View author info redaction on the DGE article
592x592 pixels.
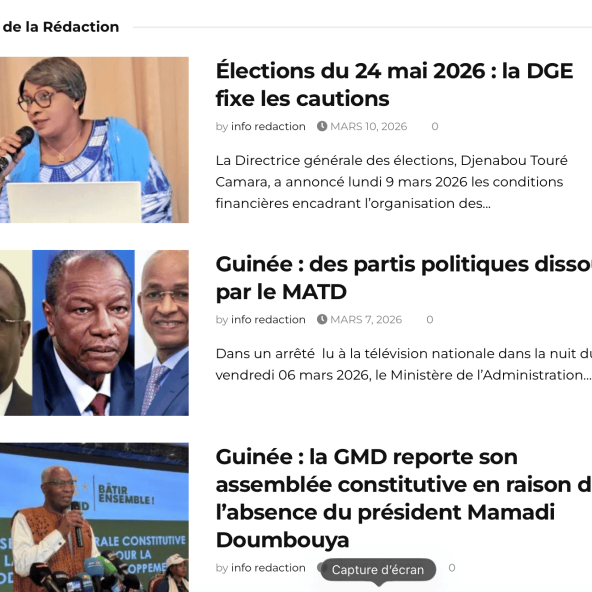[268, 126]
